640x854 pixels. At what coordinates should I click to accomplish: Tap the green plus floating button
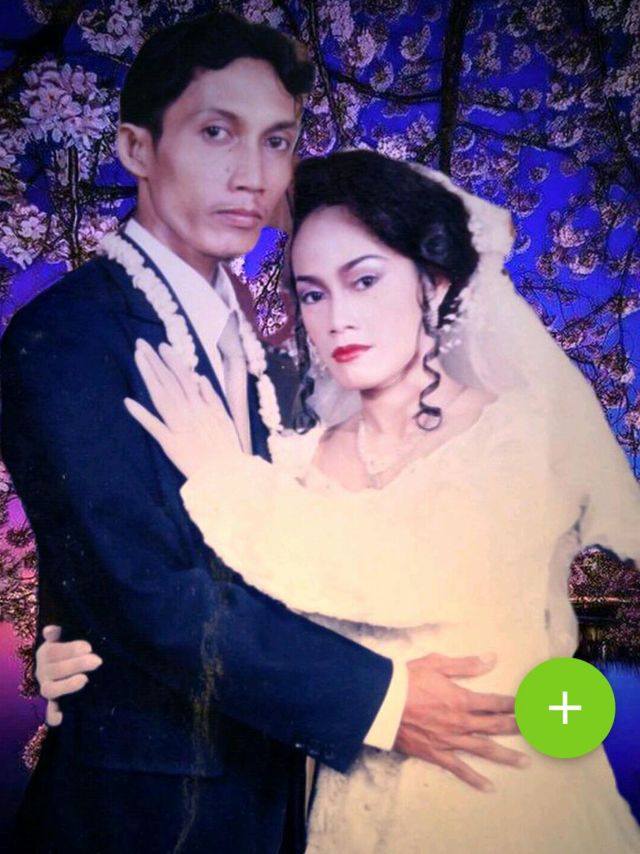565,707
